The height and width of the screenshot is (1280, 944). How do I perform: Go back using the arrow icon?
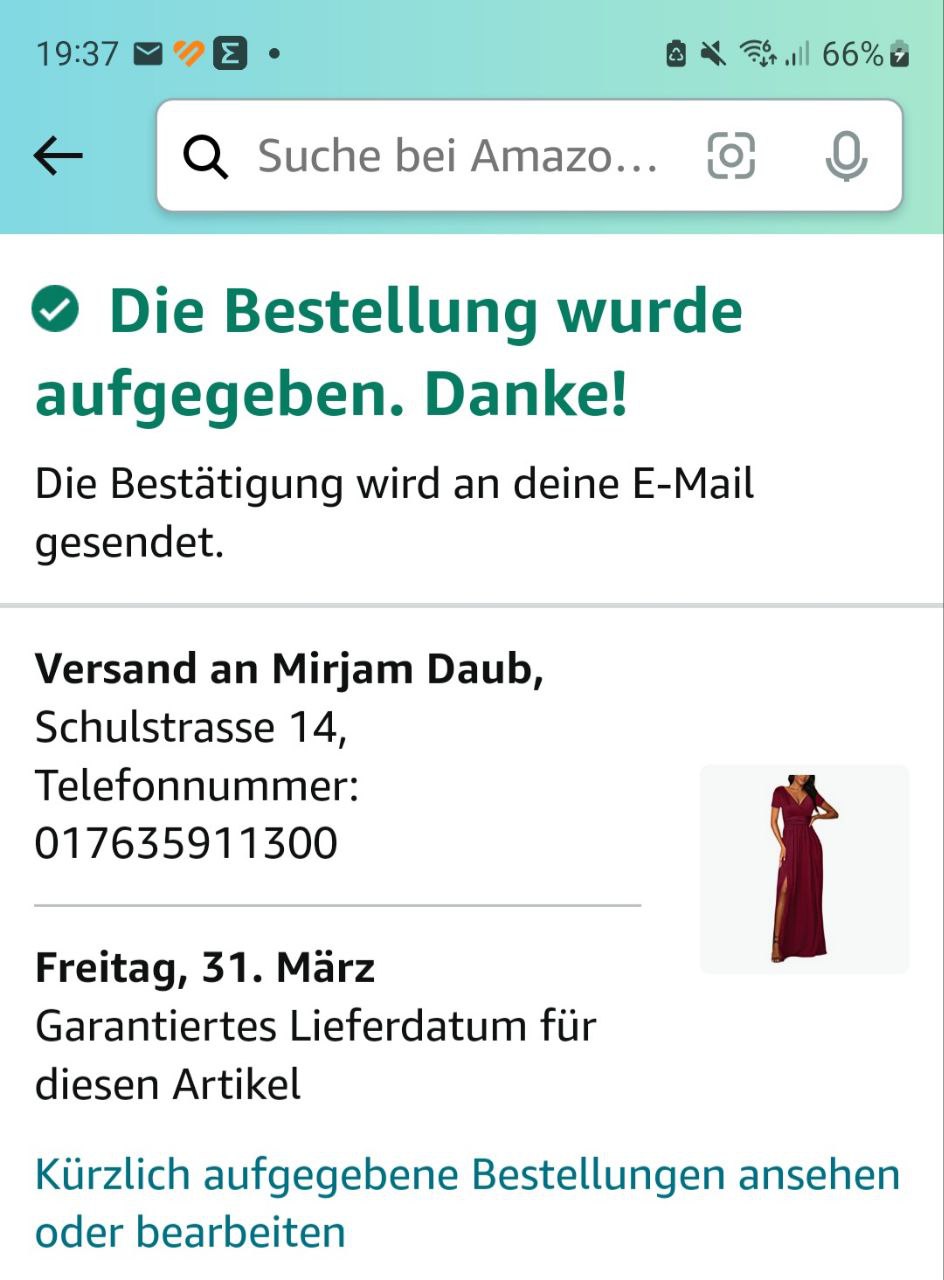[58, 156]
